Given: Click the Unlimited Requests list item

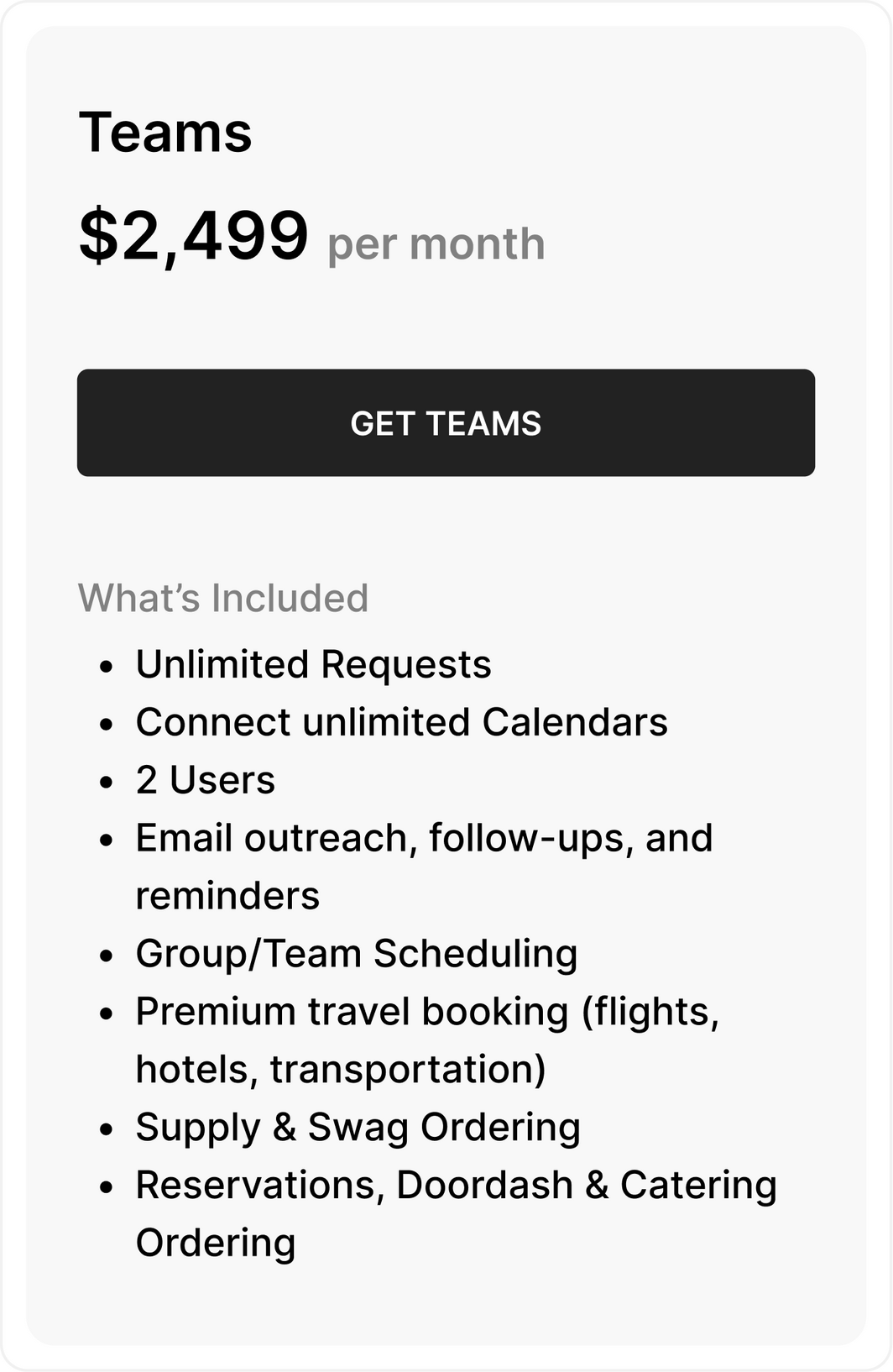Looking at the screenshot, I should pyautogui.click(x=315, y=664).
